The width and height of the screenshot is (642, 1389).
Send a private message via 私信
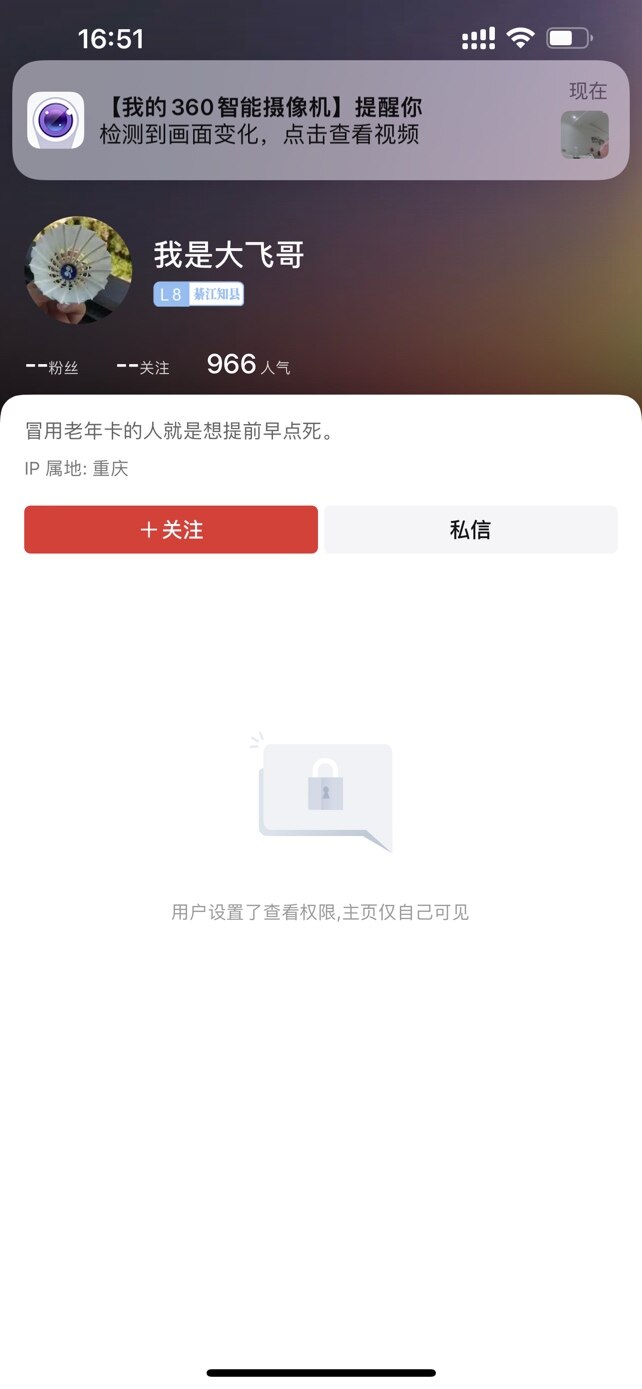(470, 529)
